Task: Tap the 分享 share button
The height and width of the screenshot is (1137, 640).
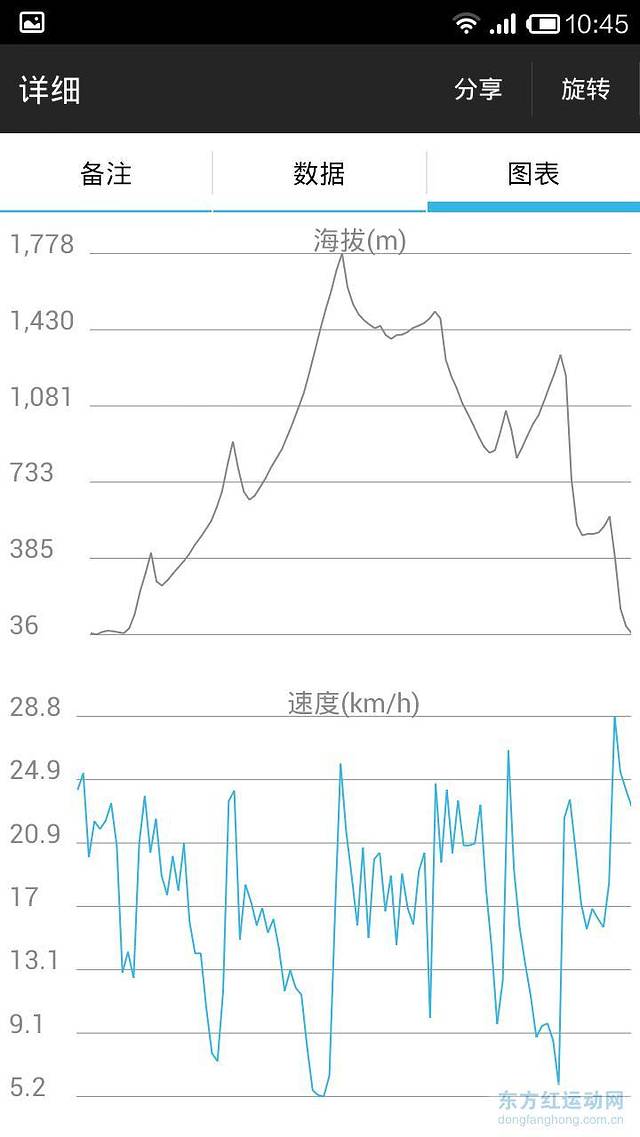Action: pyautogui.click(x=478, y=89)
